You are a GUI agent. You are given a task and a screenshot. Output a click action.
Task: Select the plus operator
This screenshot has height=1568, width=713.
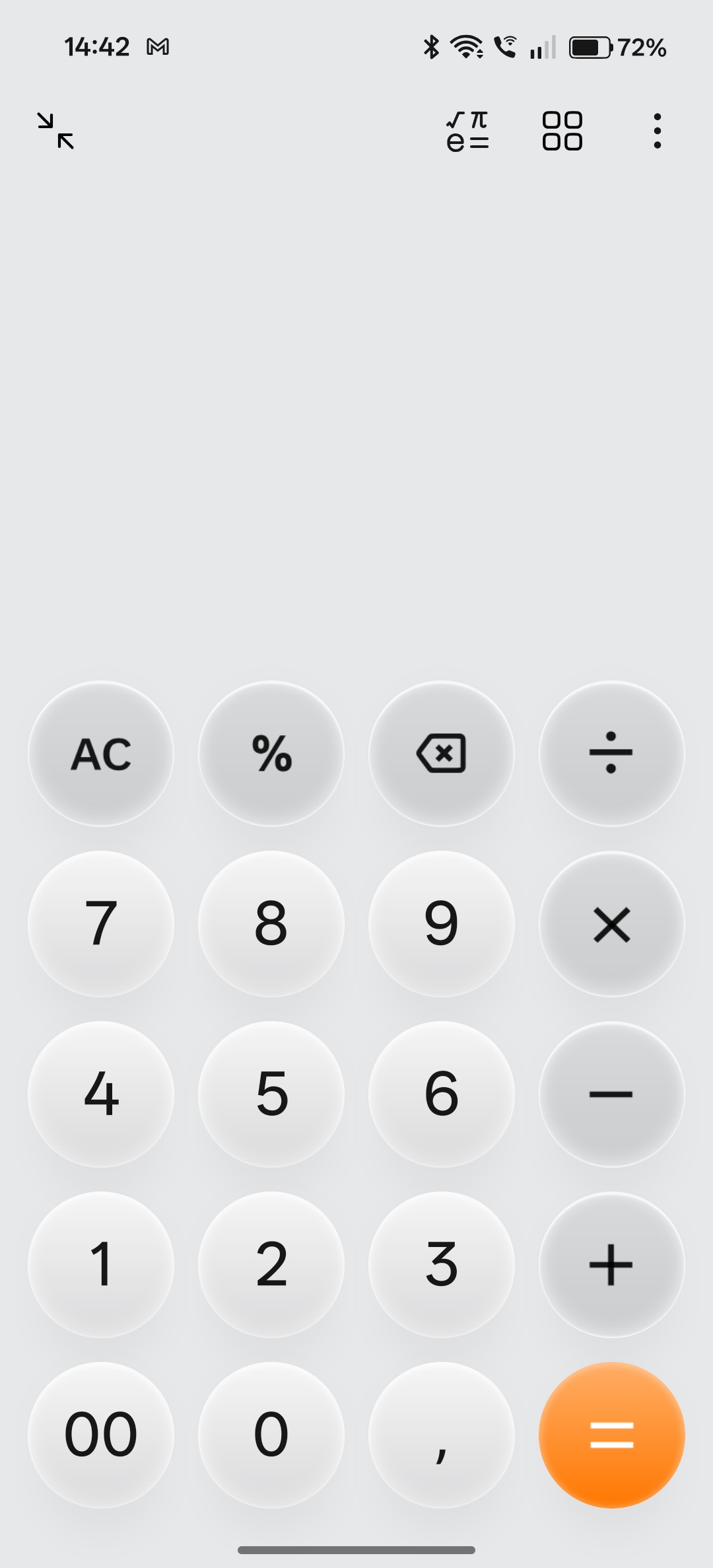(611, 1265)
